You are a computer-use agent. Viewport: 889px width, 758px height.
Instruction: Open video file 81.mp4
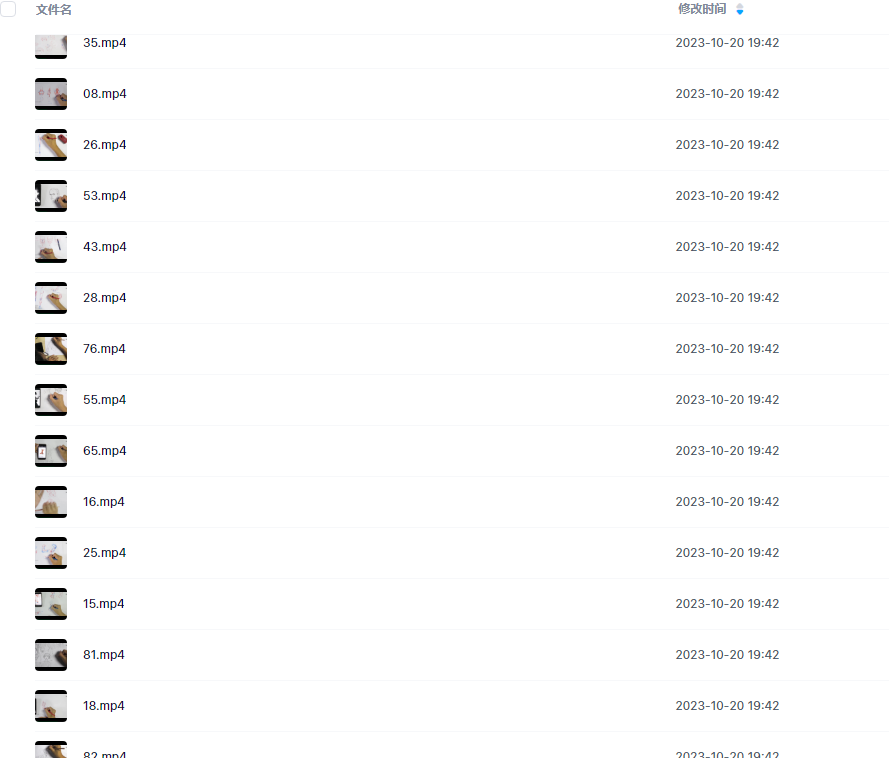[104, 655]
